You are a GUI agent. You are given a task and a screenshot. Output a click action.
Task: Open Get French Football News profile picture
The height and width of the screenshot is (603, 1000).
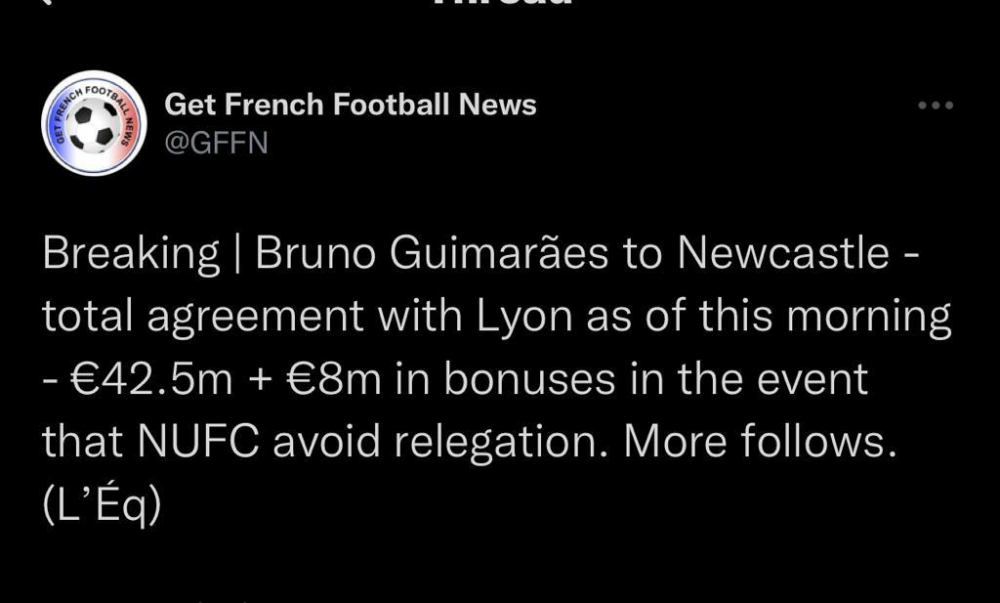point(94,124)
